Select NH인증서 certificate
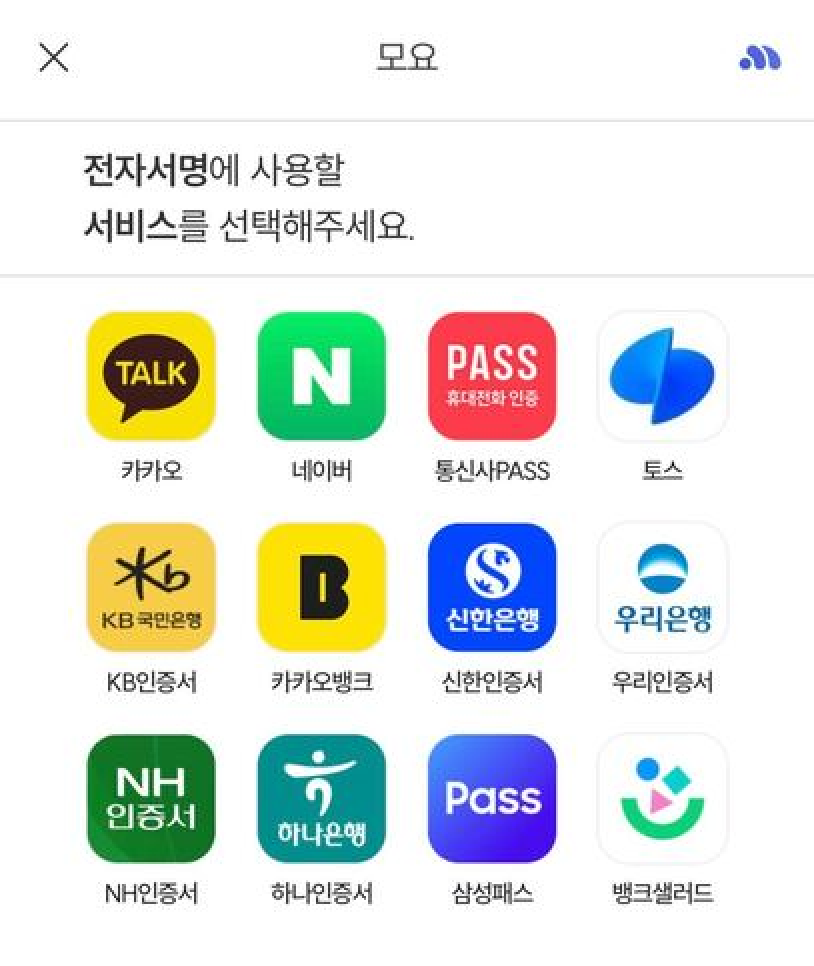 [x=151, y=799]
